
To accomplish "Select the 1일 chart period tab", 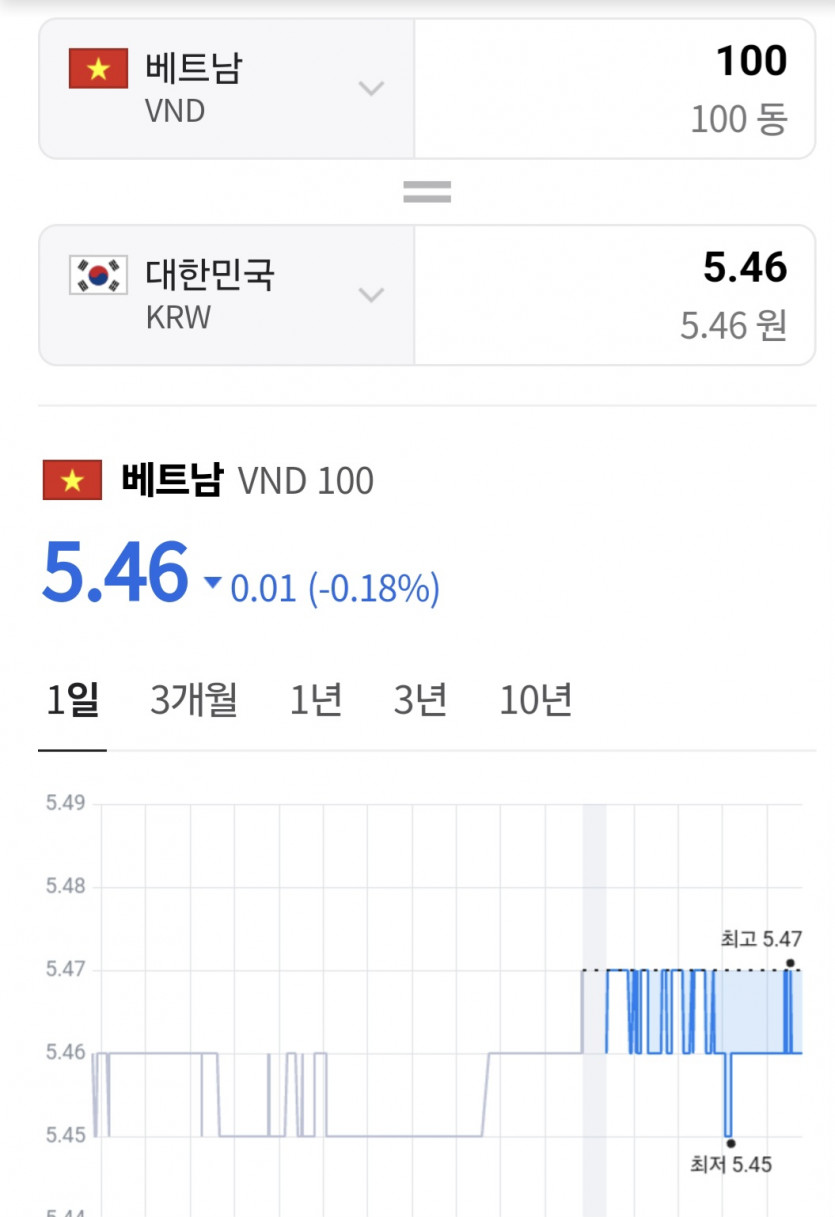I will [72, 700].
